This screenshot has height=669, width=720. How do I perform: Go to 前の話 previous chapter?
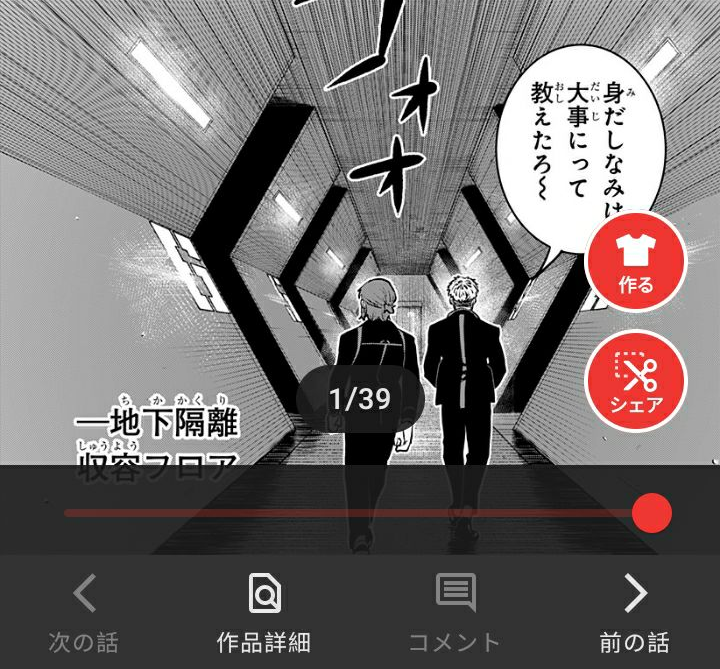[x=635, y=611]
